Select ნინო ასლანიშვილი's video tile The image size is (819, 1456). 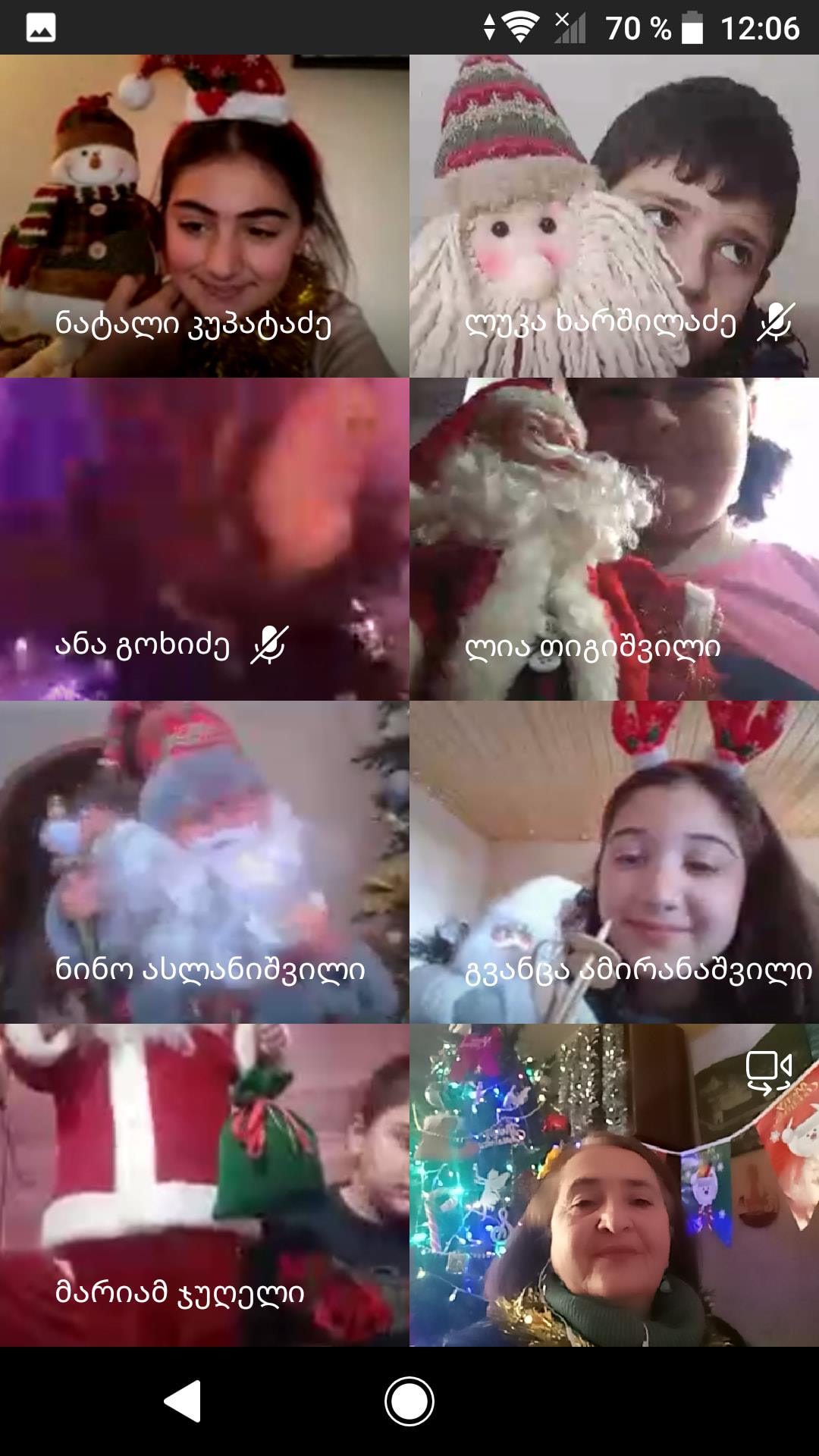pyautogui.click(x=205, y=862)
